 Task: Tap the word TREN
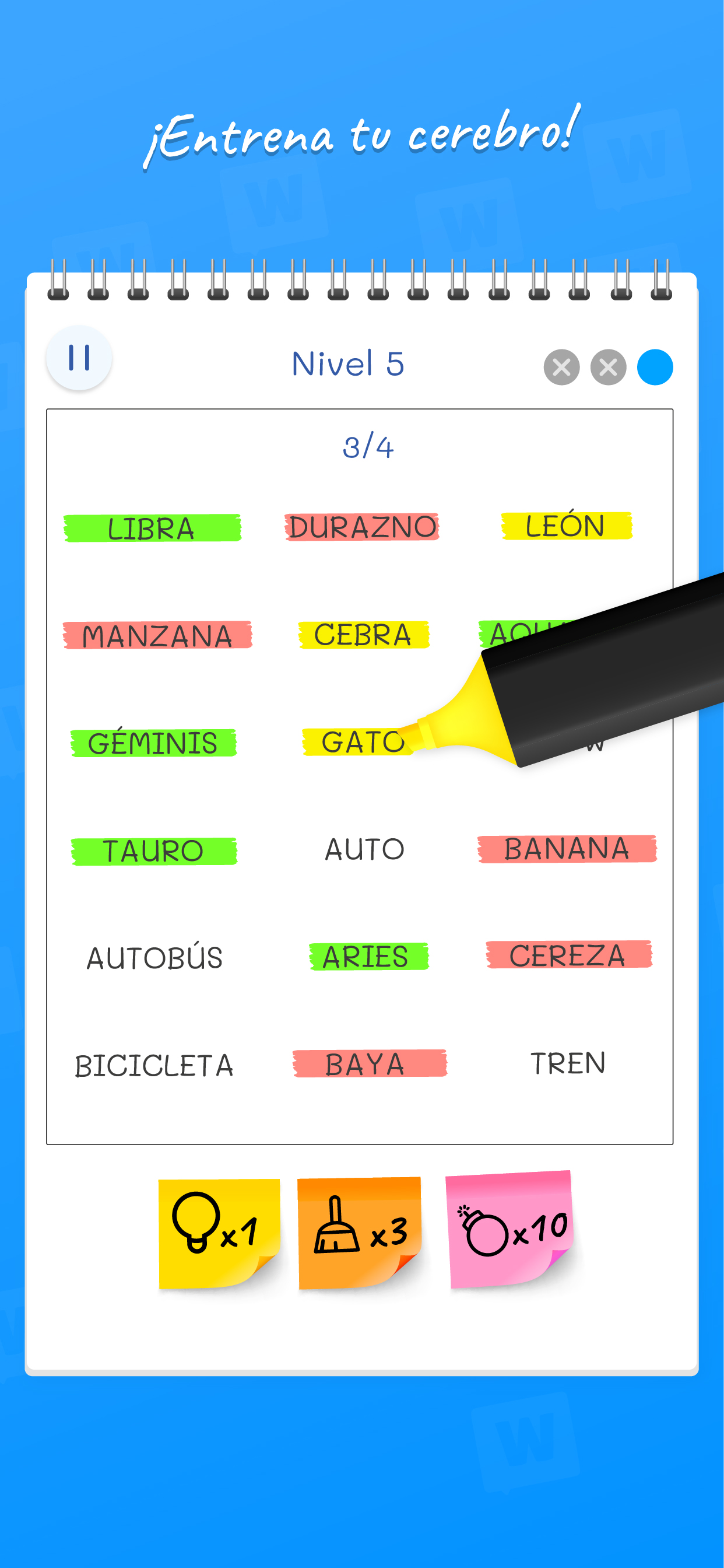point(568,1063)
